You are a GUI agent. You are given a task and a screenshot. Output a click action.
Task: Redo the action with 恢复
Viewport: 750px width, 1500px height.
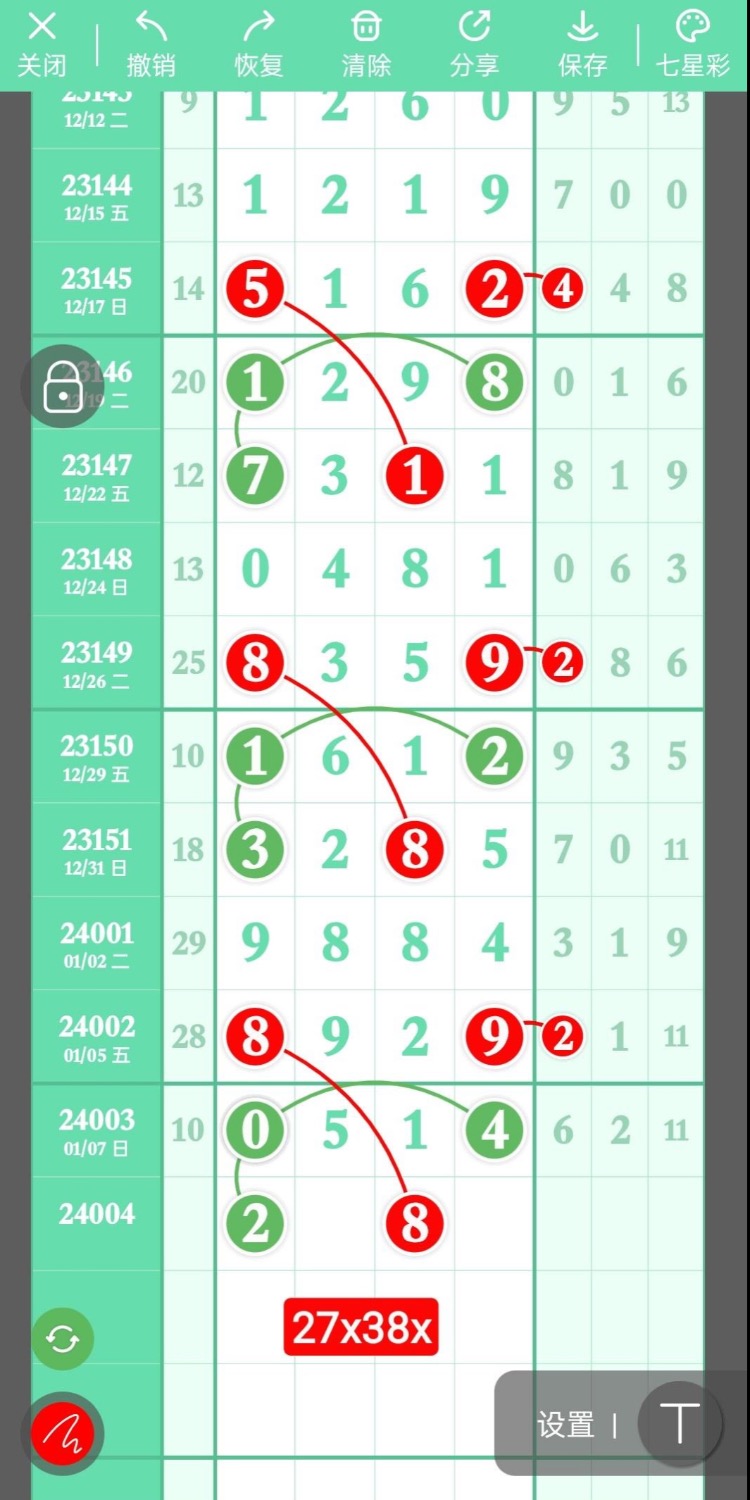(x=259, y=45)
